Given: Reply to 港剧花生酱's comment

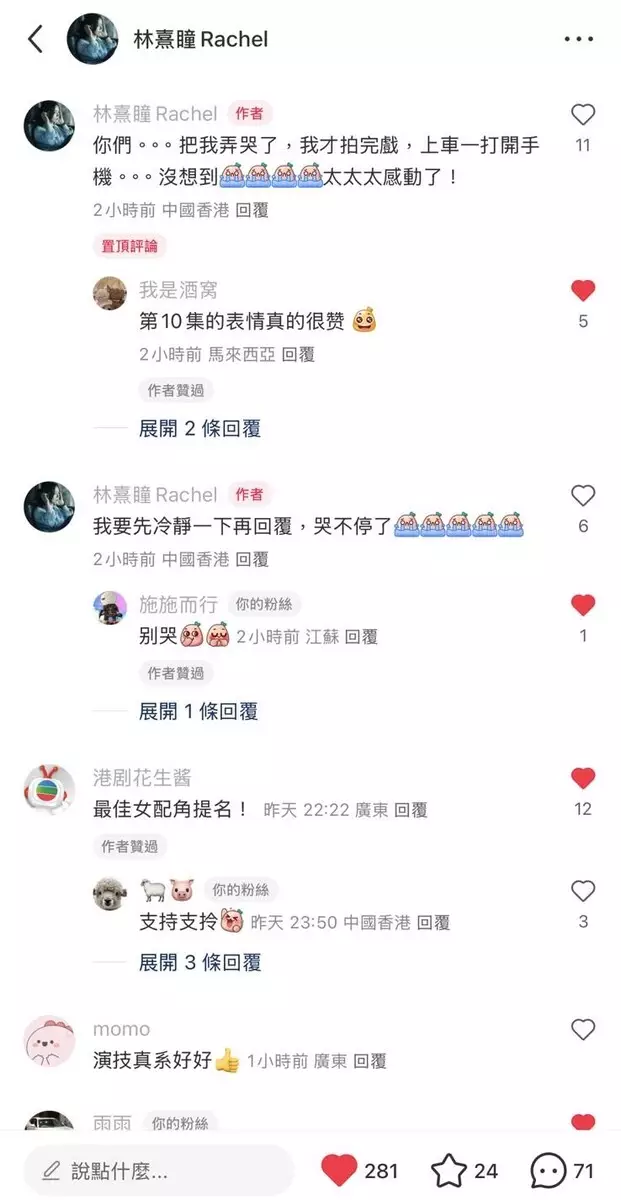Looking at the screenshot, I should click(411, 810).
